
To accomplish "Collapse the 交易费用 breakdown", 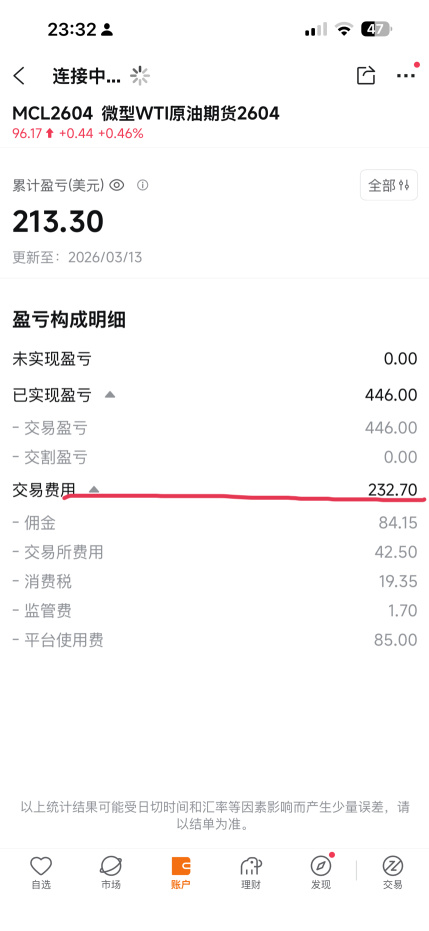I will point(94,489).
